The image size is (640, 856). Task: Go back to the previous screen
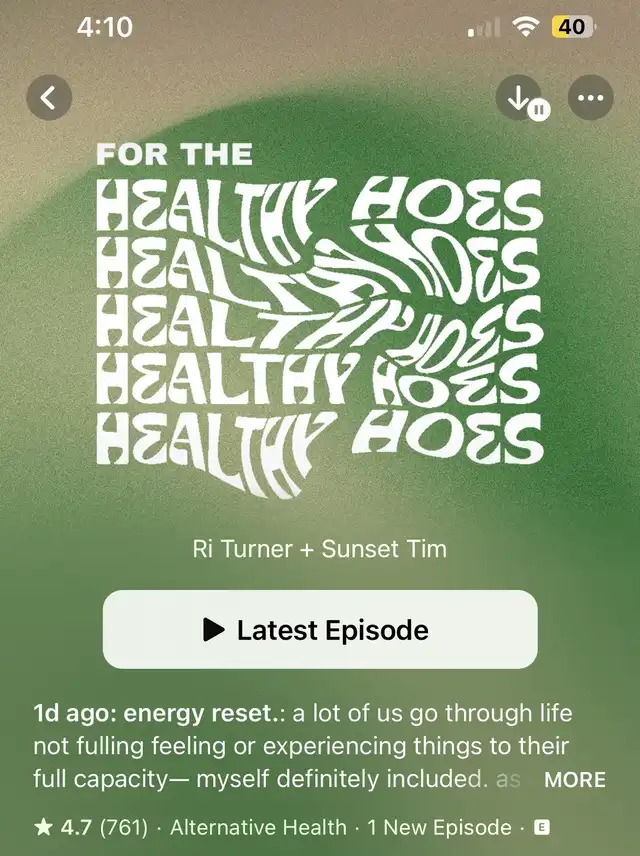coord(49,98)
